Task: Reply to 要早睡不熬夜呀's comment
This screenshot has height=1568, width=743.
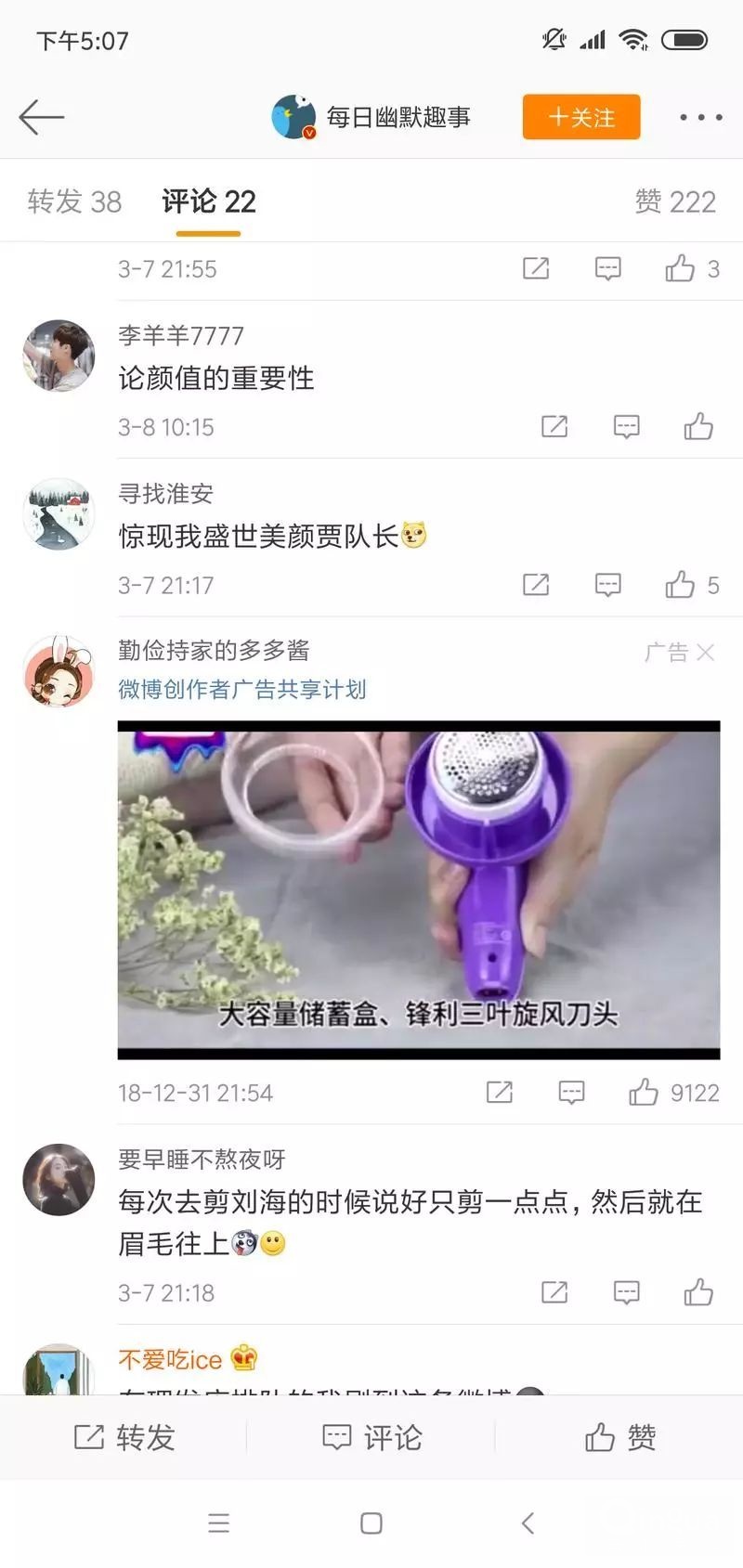Action: pyautogui.click(x=627, y=1292)
